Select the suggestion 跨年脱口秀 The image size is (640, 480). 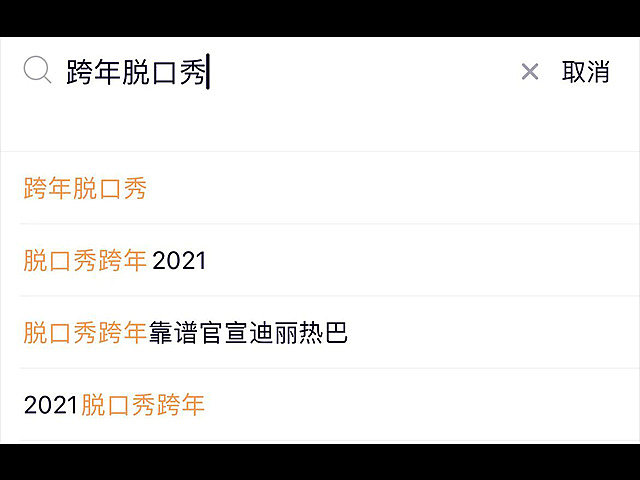86,188
